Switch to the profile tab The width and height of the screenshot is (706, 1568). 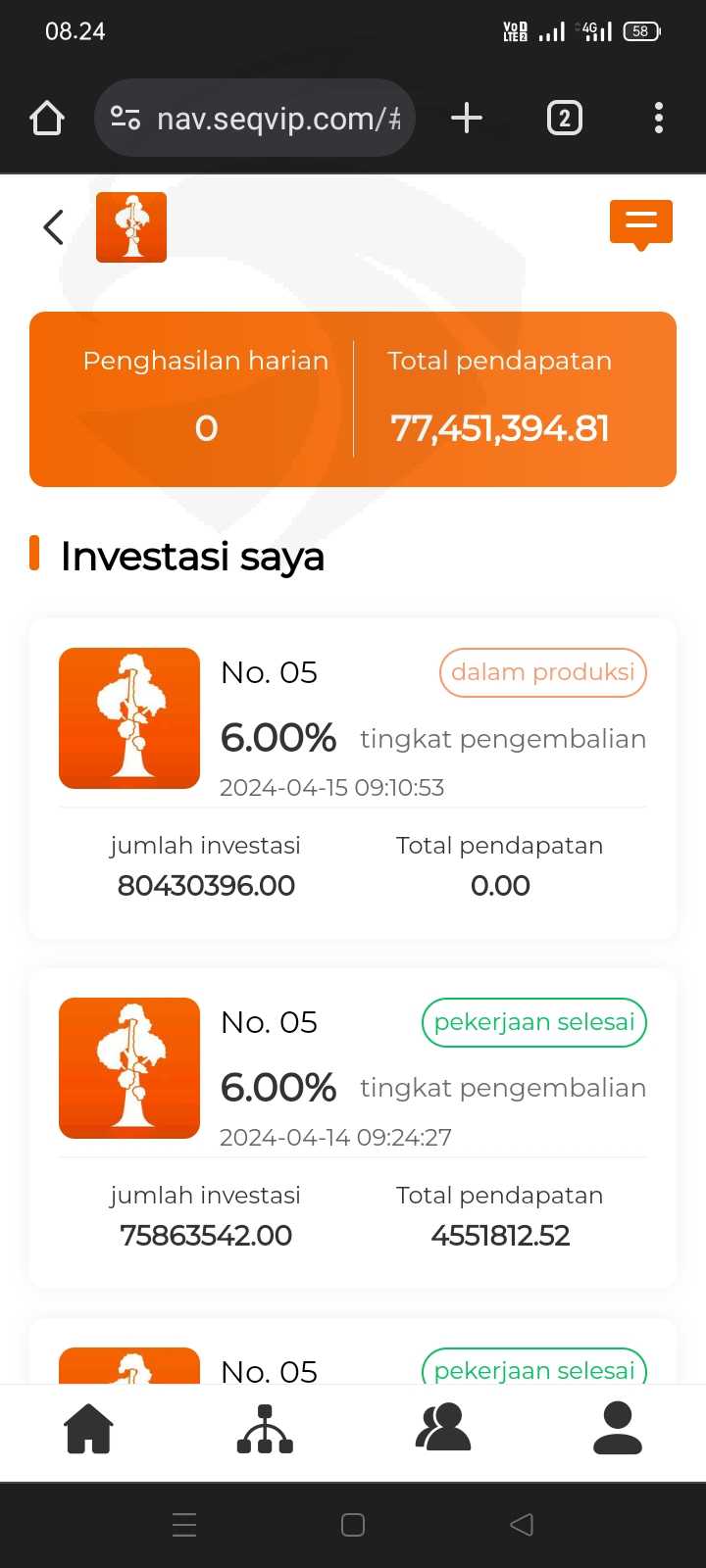[618, 1428]
